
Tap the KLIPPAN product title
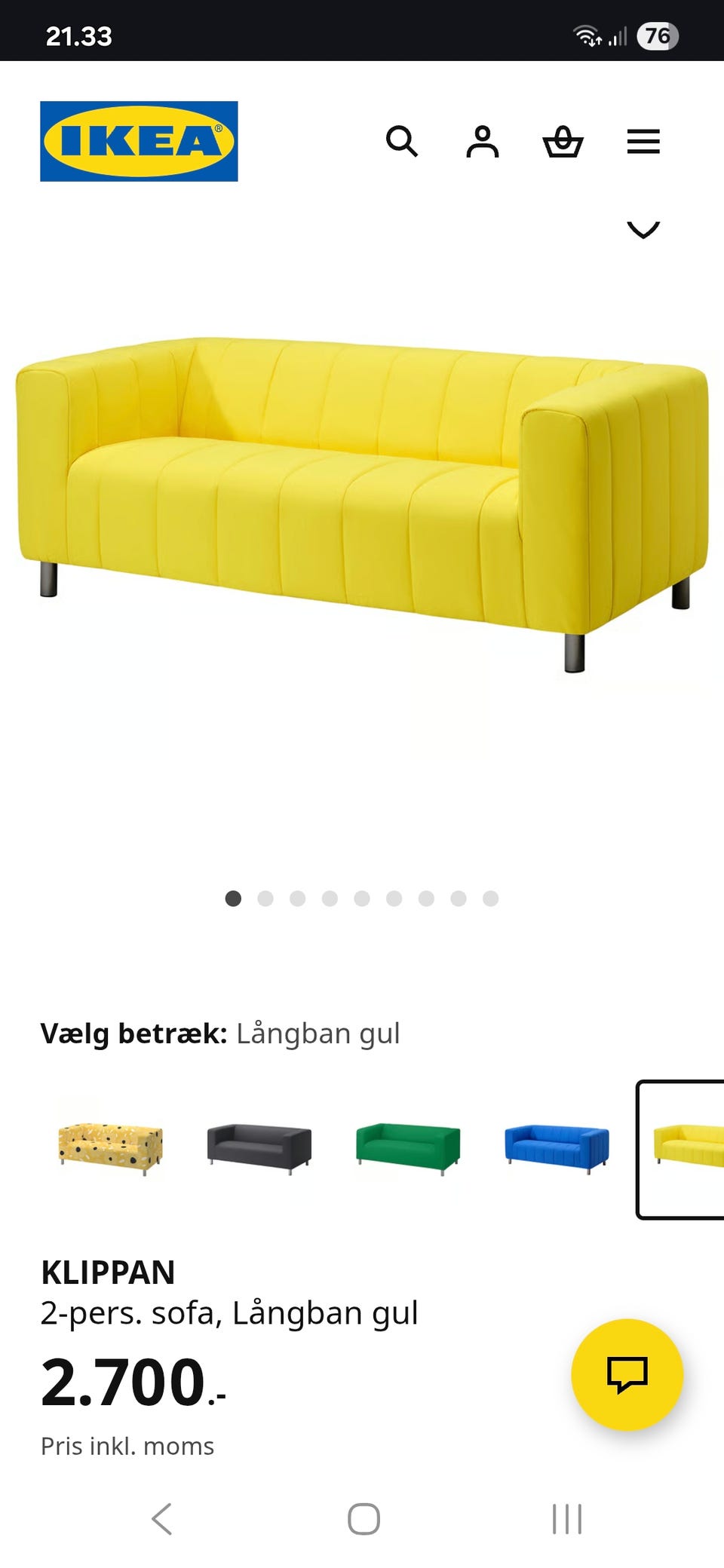(x=108, y=1271)
